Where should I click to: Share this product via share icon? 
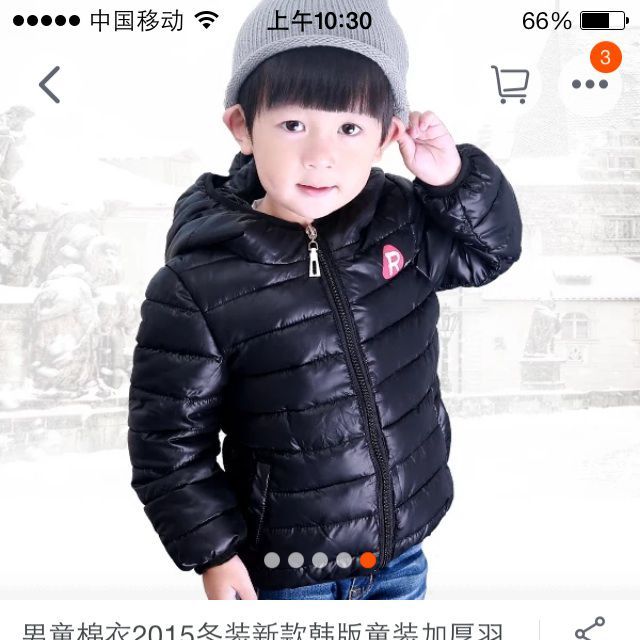(x=590, y=628)
